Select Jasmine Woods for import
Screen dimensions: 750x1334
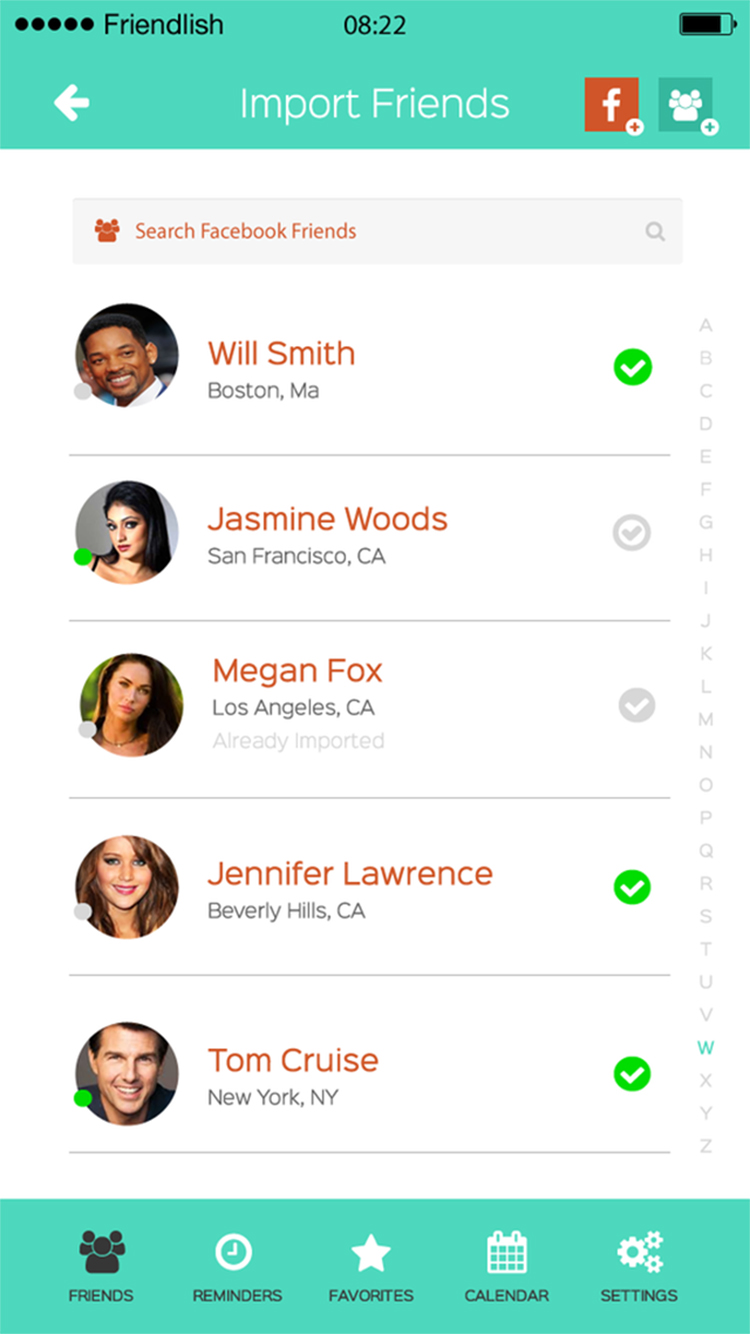(632, 533)
